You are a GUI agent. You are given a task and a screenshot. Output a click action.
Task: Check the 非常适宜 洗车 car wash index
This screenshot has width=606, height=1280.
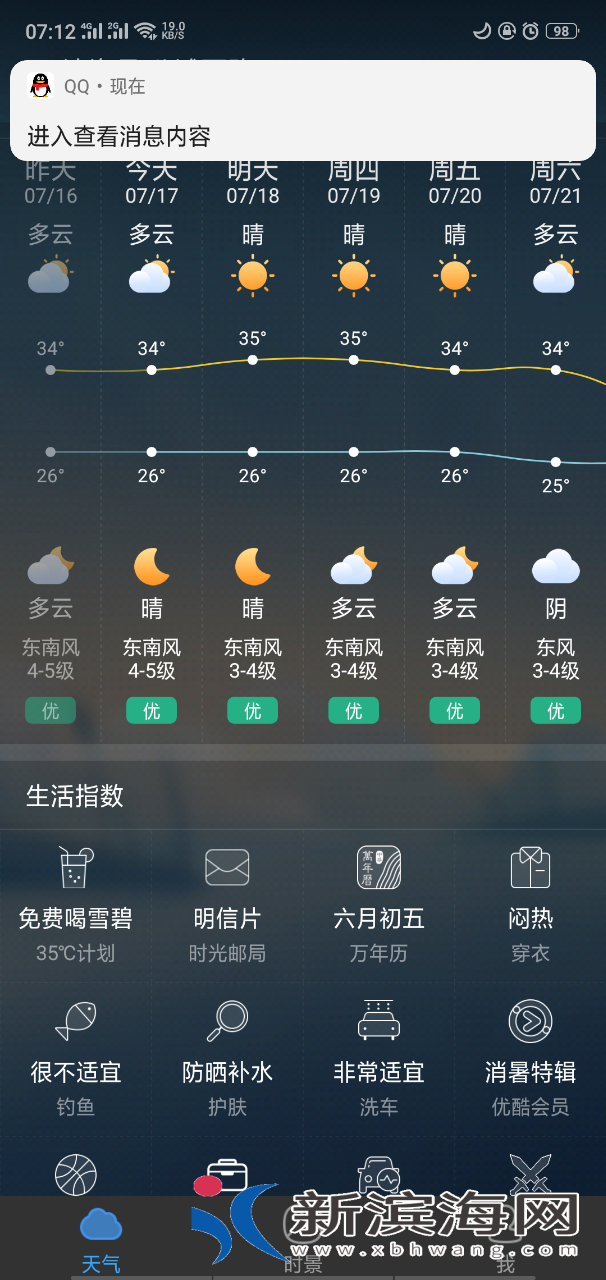click(379, 1058)
